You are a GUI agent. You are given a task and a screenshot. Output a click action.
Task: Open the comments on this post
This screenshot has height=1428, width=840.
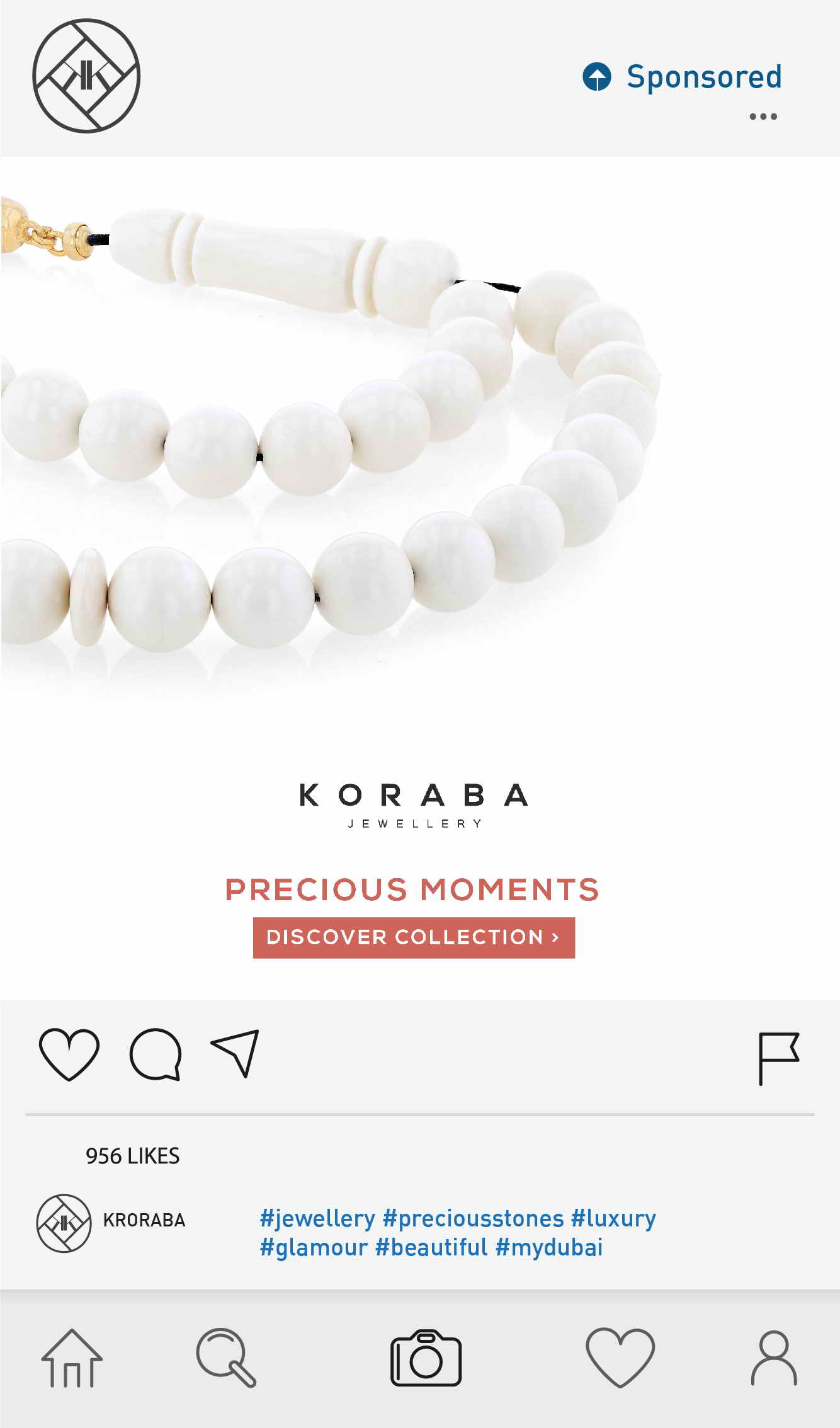click(156, 1054)
